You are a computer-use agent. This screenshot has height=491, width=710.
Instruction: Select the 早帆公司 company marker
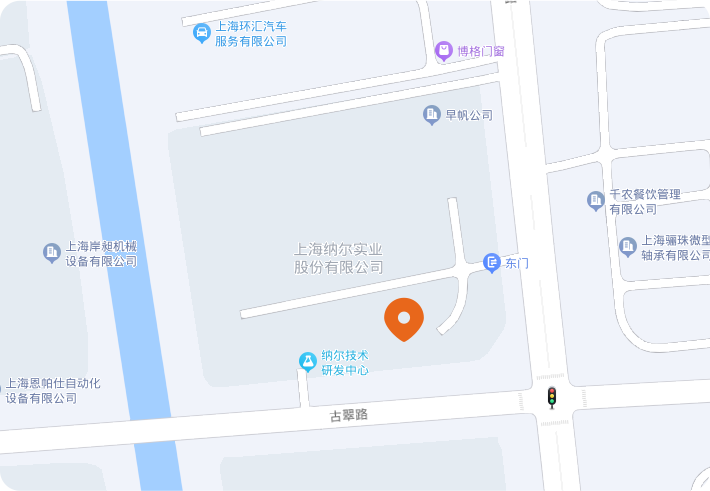(x=432, y=115)
